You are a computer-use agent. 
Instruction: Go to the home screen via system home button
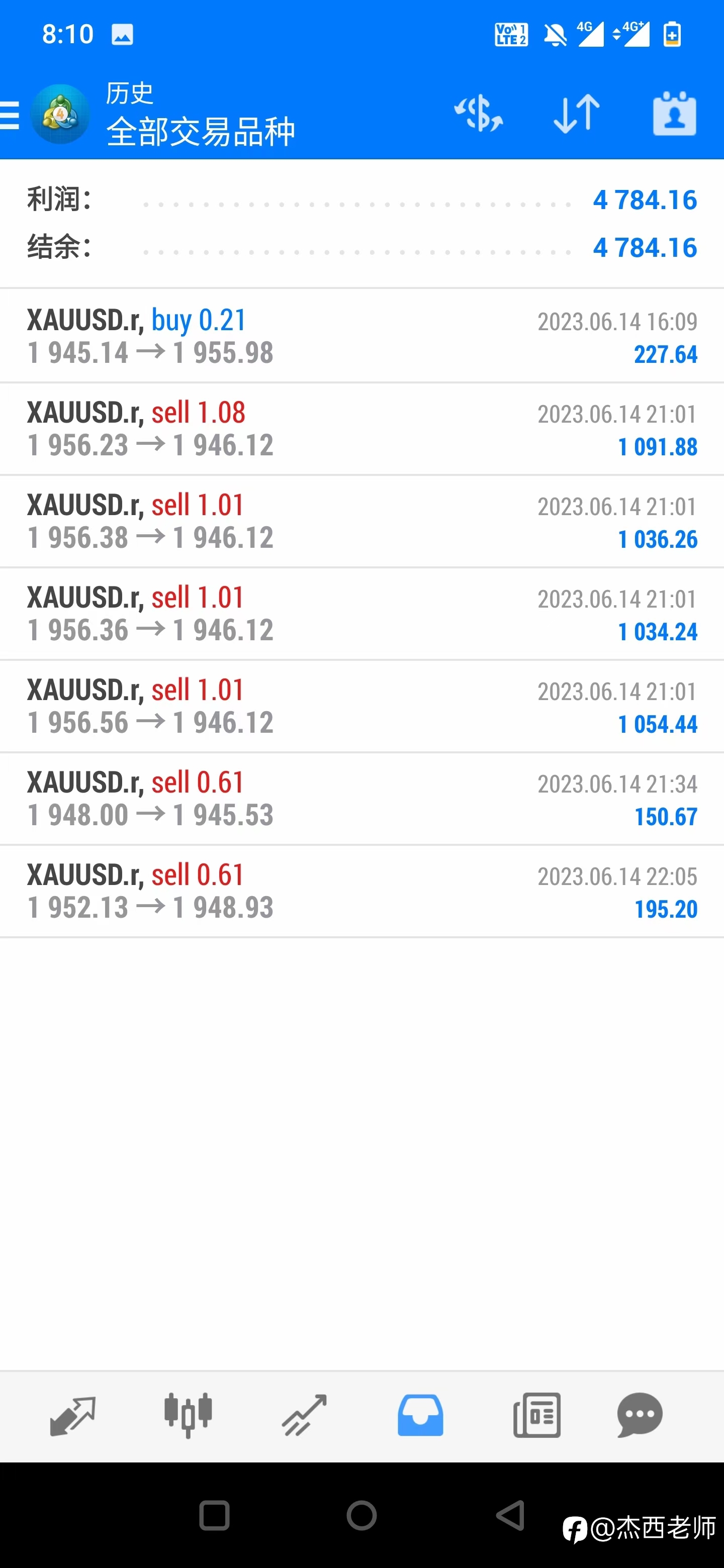[361, 1515]
